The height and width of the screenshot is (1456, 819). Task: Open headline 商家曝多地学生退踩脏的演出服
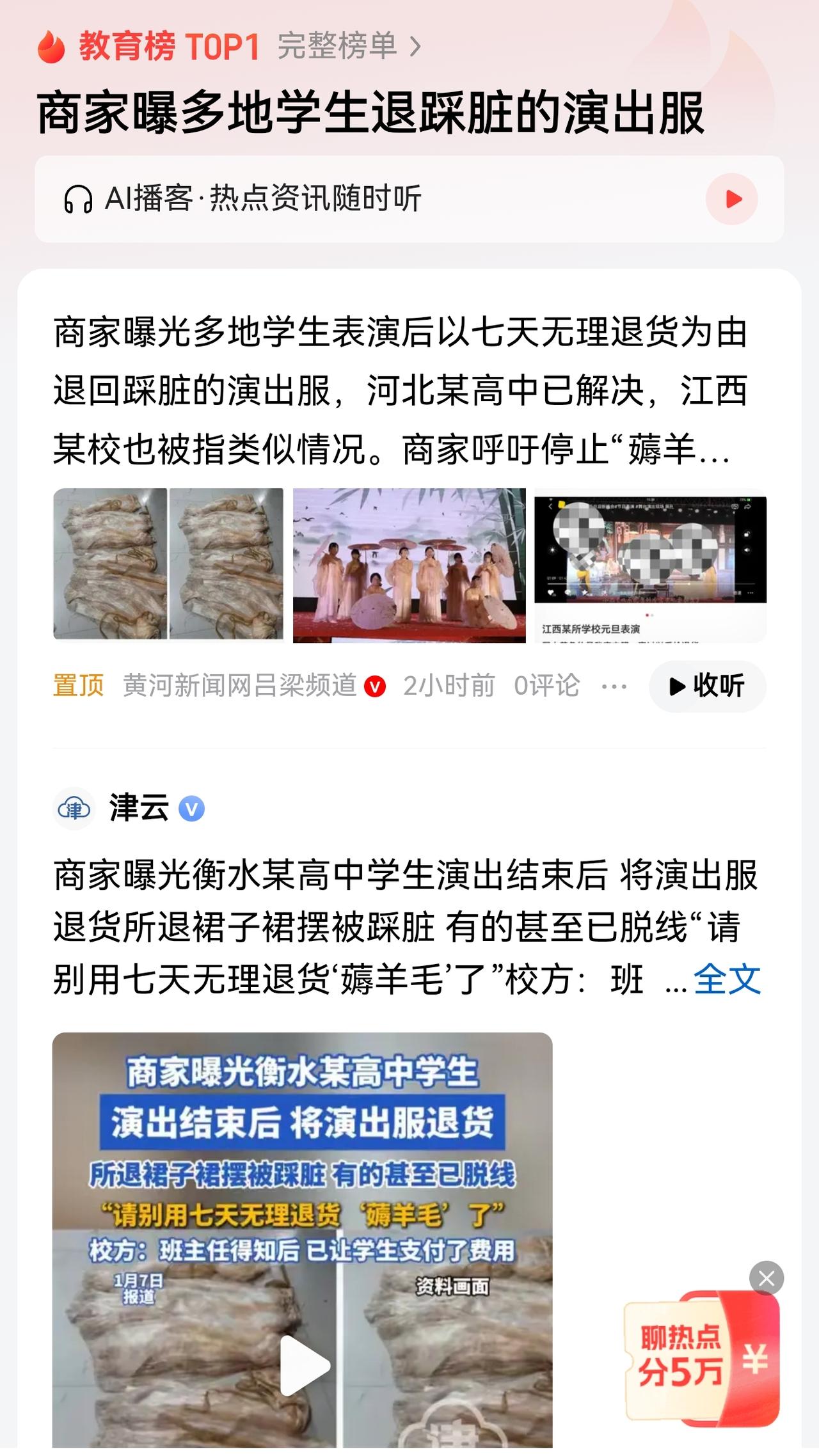pyautogui.click(x=372, y=114)
